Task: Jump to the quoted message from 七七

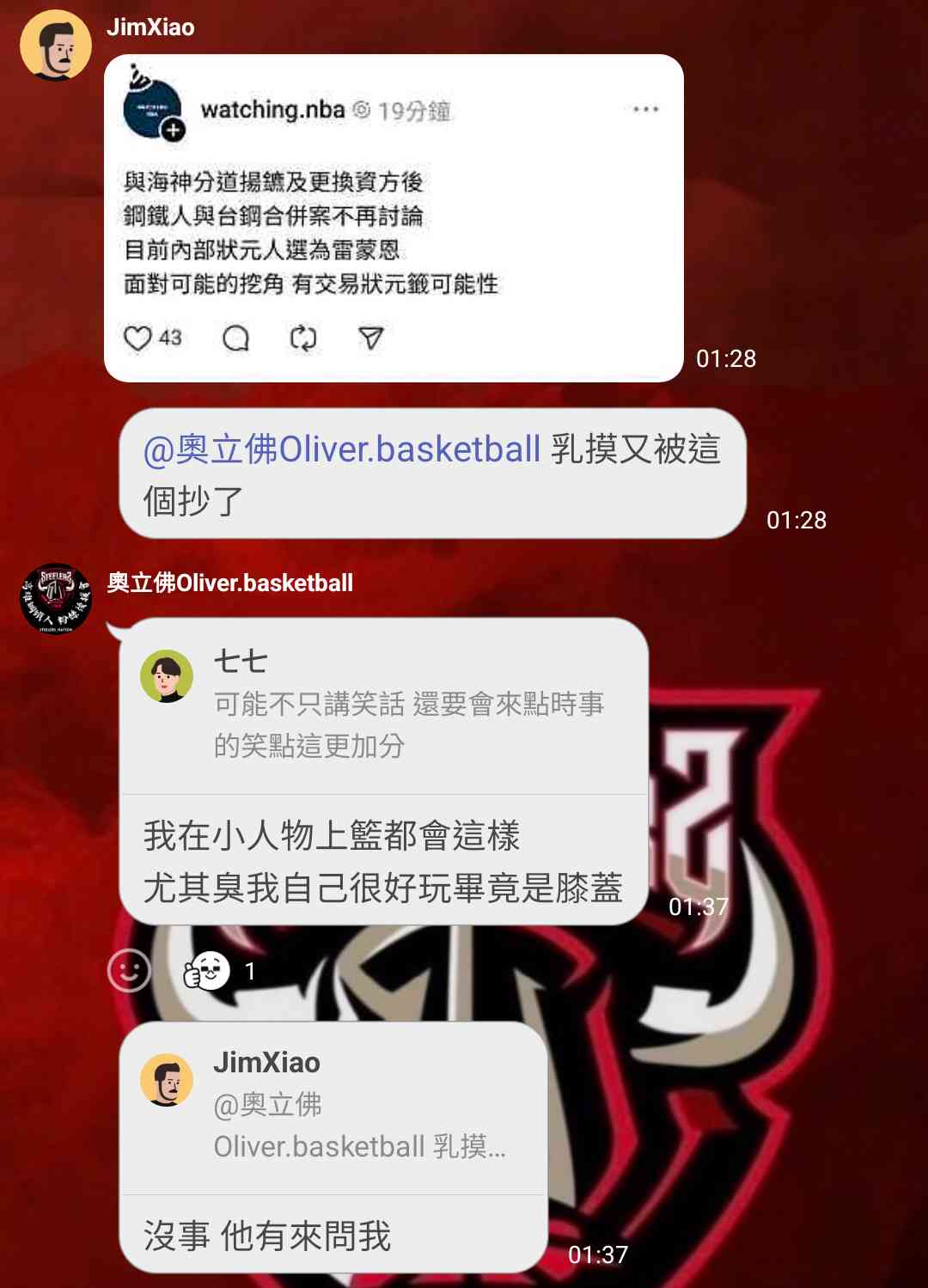Action: (383, 705)
